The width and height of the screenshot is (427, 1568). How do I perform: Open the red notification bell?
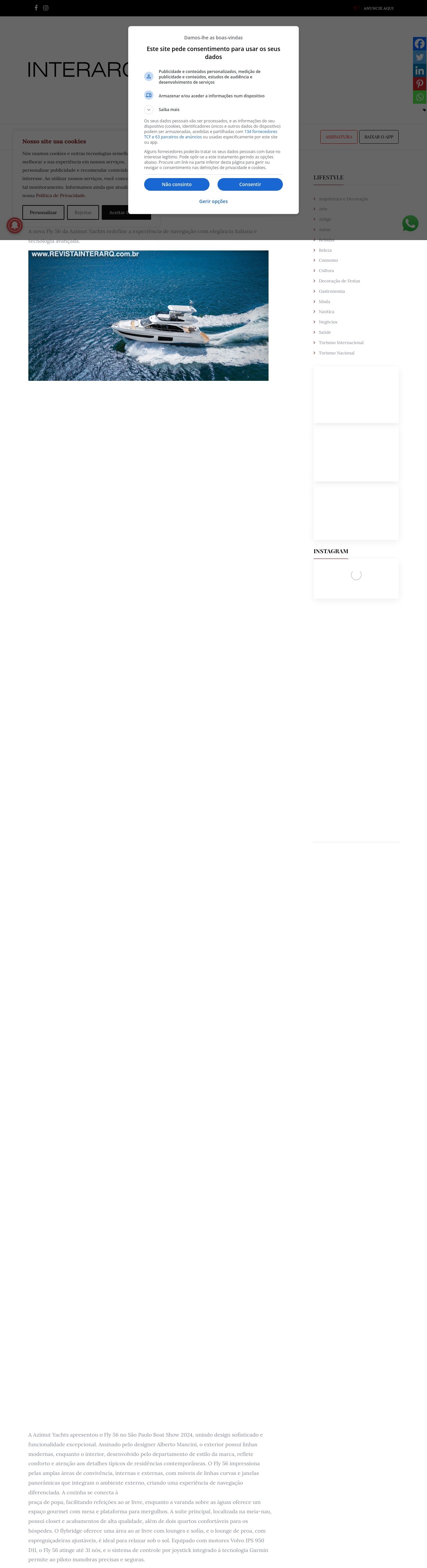coord(15,225)
